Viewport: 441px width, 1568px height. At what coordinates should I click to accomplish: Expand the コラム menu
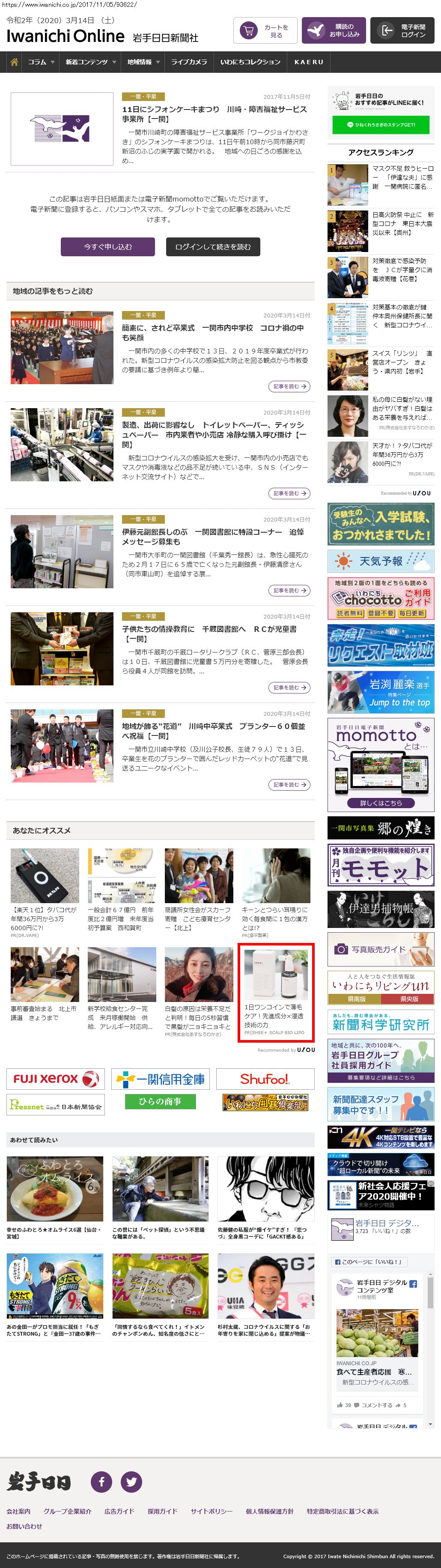(41, 62)
